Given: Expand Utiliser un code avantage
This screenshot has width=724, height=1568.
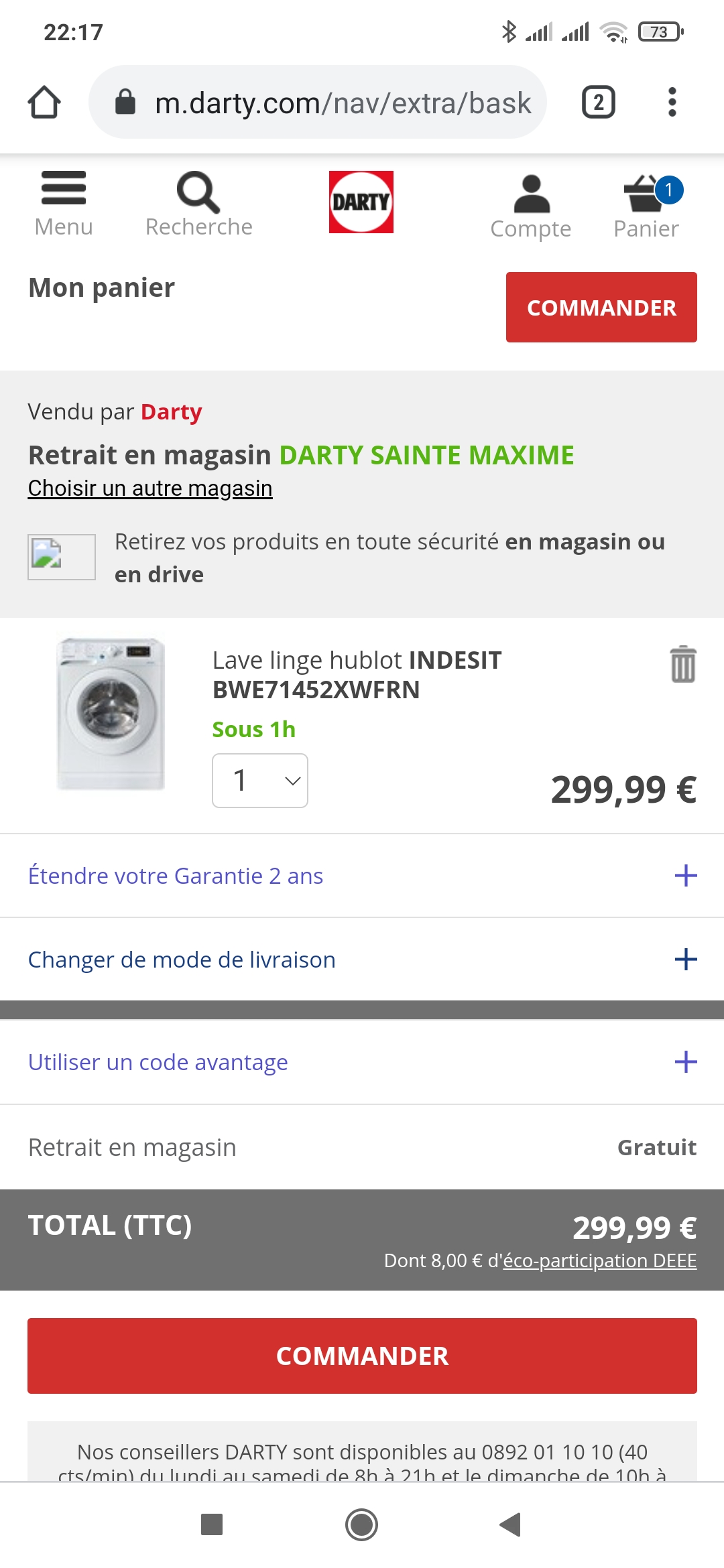Looking at the screenshot, I should pyautogui.click(x=685, y=1062).
